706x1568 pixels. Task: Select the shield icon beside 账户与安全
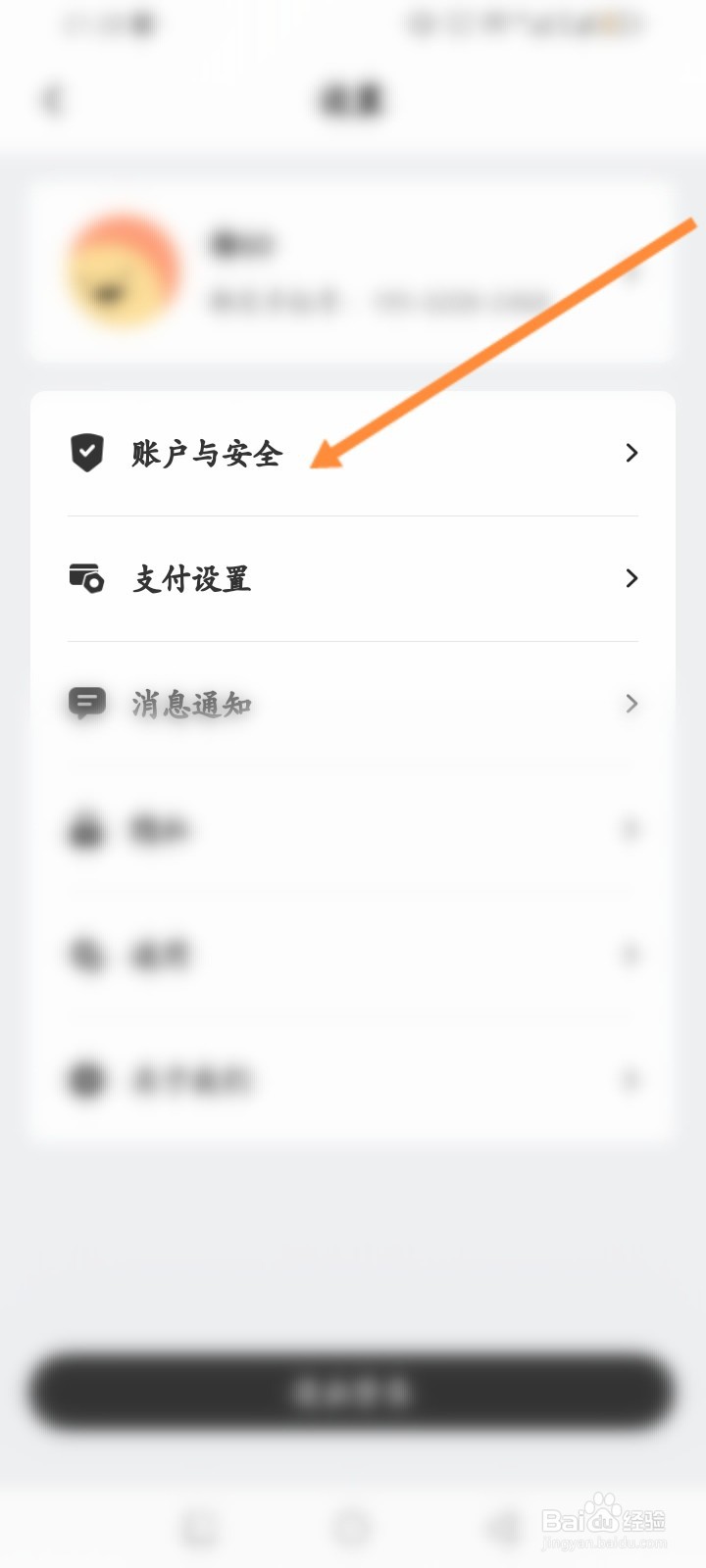87,453
